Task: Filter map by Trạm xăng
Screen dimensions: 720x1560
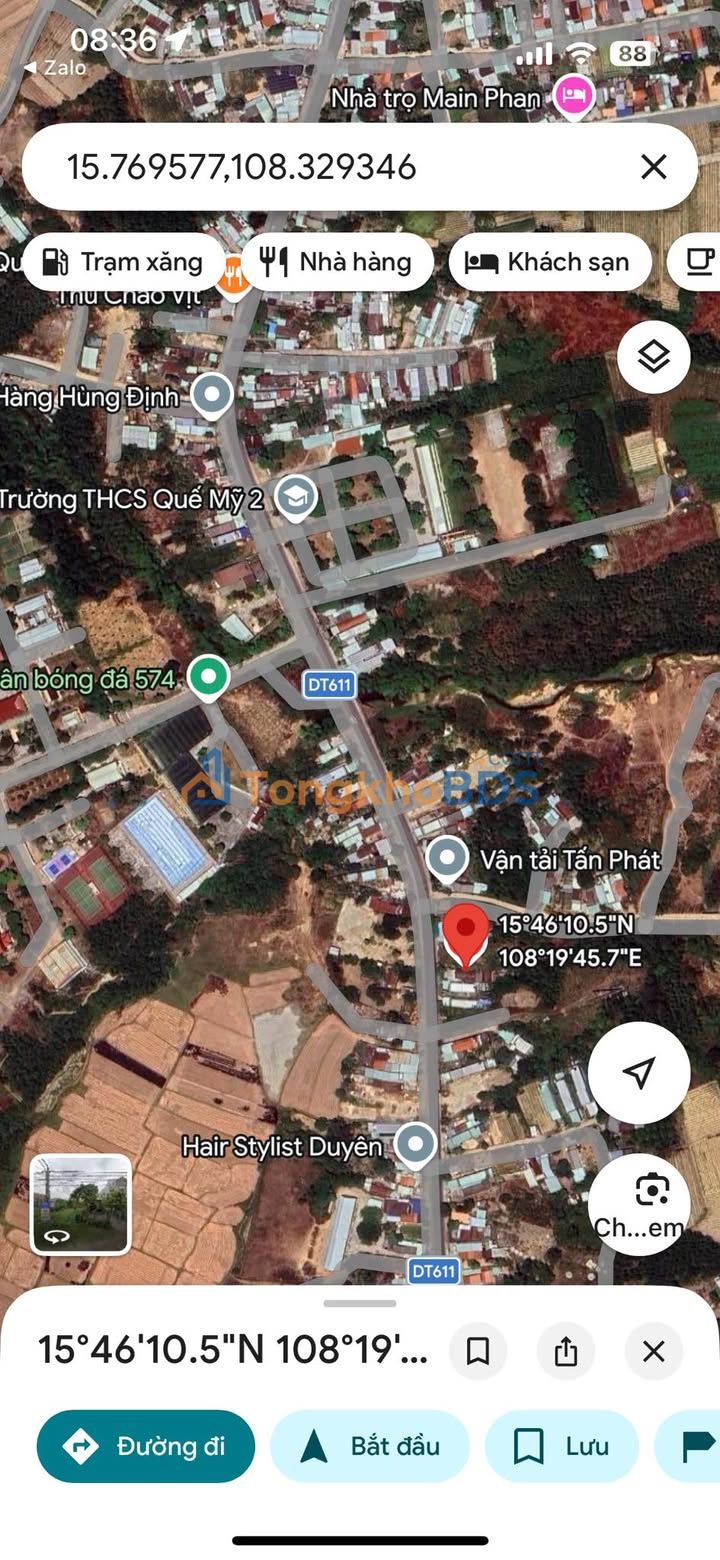Action: click(x=123, y=262)
